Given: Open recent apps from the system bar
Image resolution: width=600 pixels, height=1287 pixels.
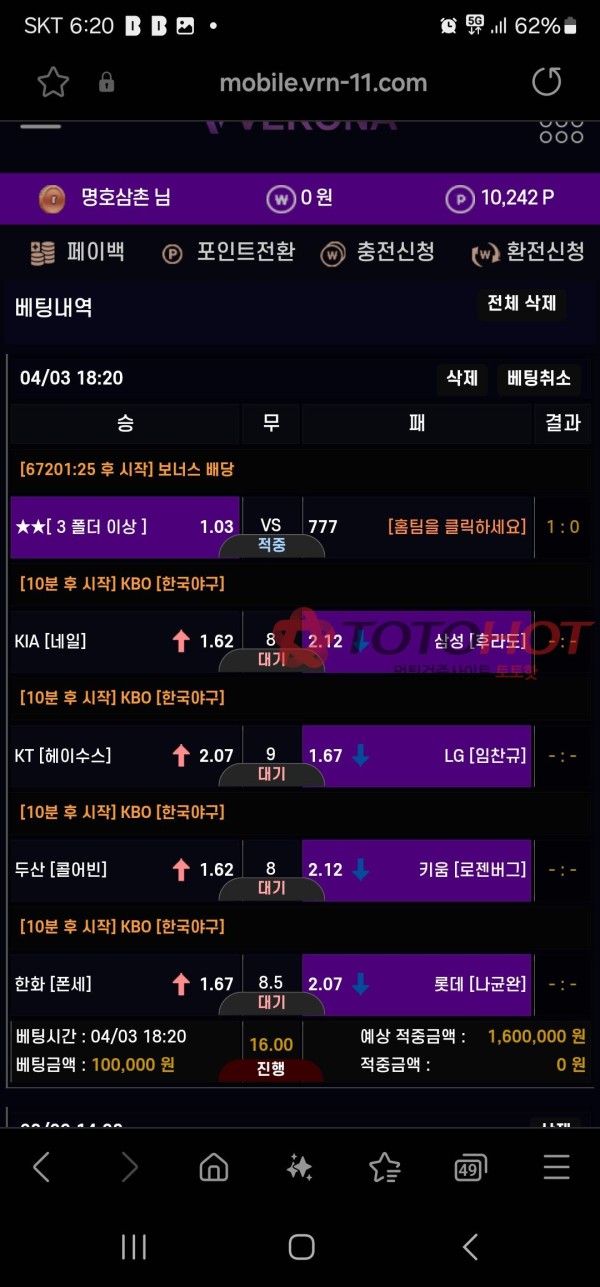Looking at the screenshot, I should [133, 1246].
